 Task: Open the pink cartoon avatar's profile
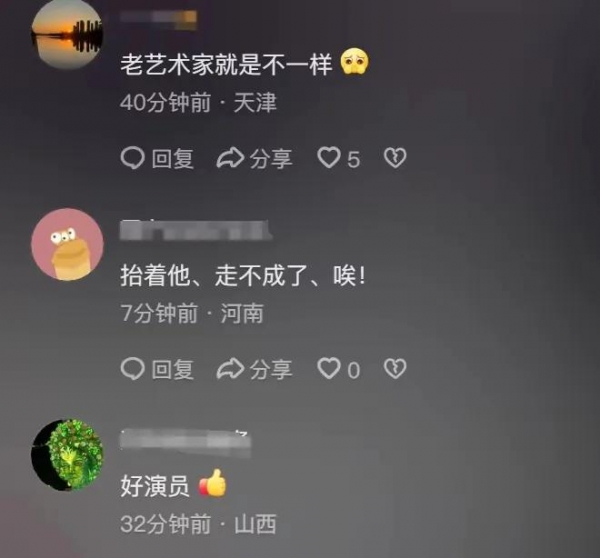pos(67,244)
